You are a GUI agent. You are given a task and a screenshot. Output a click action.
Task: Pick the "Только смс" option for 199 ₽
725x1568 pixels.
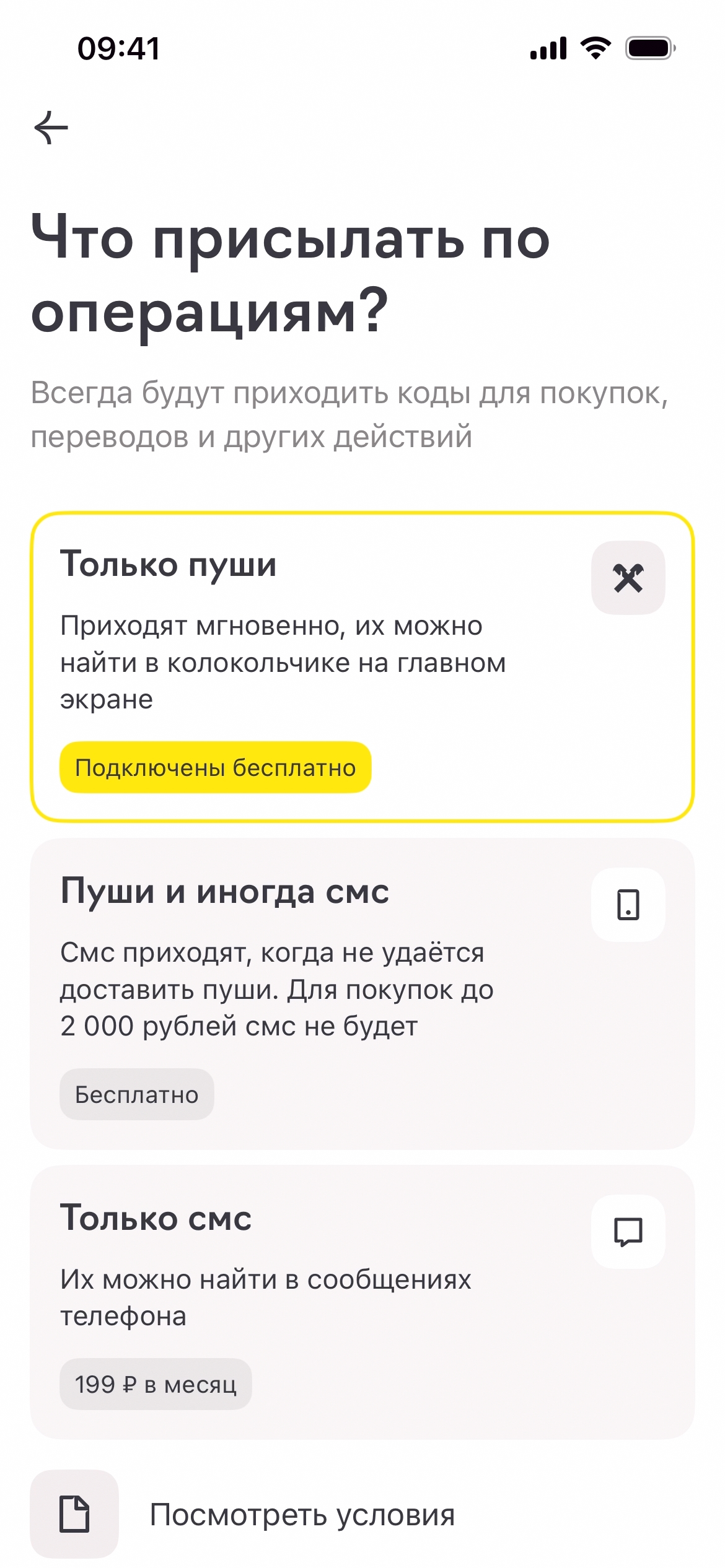(x=362, y=1302)
